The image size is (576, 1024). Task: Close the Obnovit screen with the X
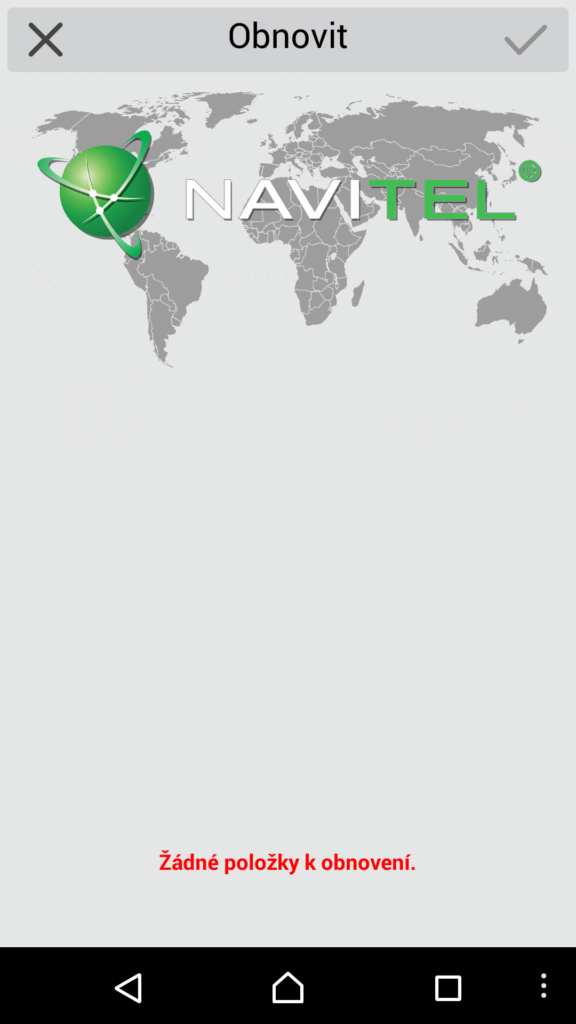pyautogui.click(x=45, y=39)
